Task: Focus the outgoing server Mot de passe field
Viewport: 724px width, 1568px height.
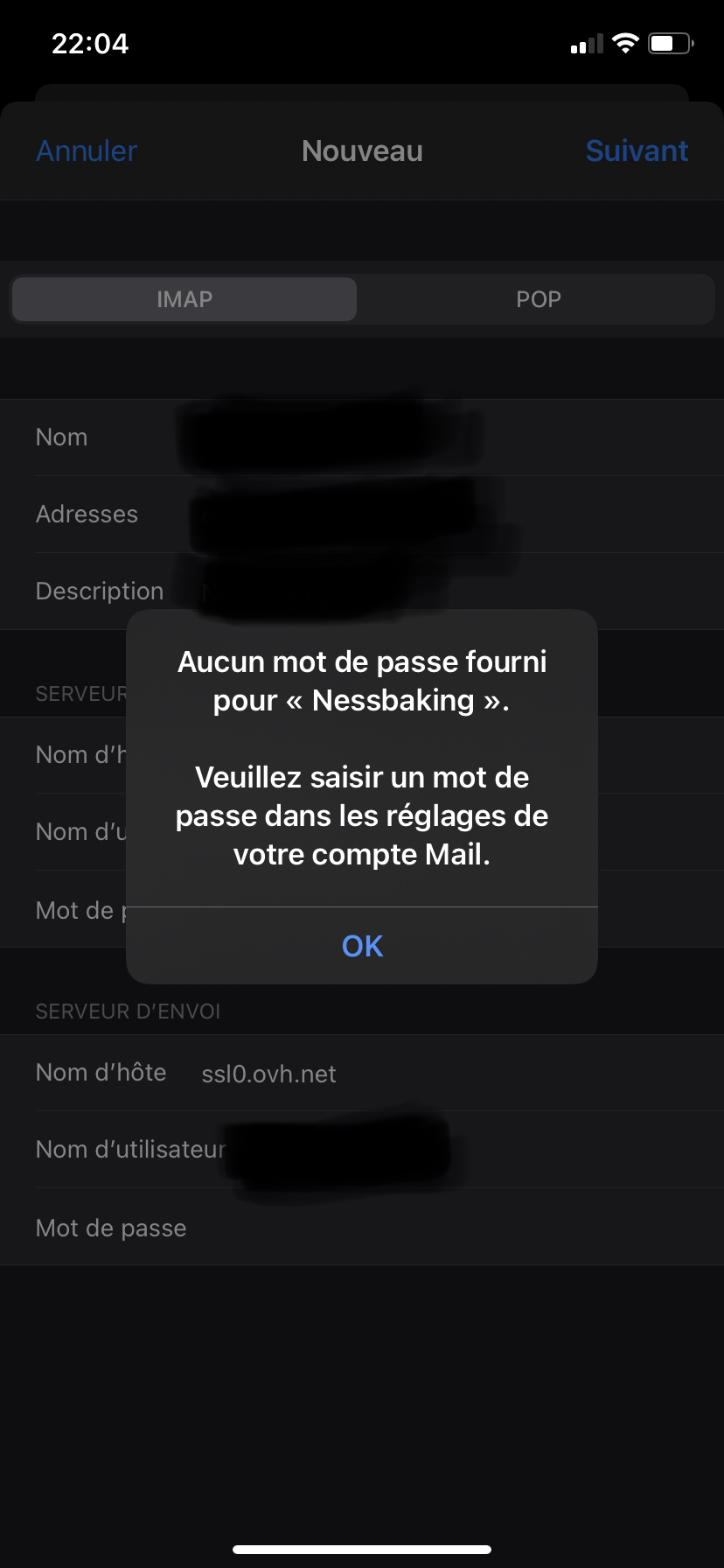Action: pyautogui.click(x=437, y=1228)
